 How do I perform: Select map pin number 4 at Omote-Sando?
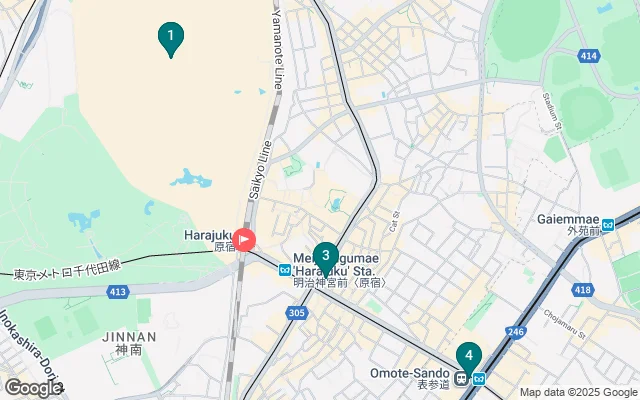(x=468, y=356)
